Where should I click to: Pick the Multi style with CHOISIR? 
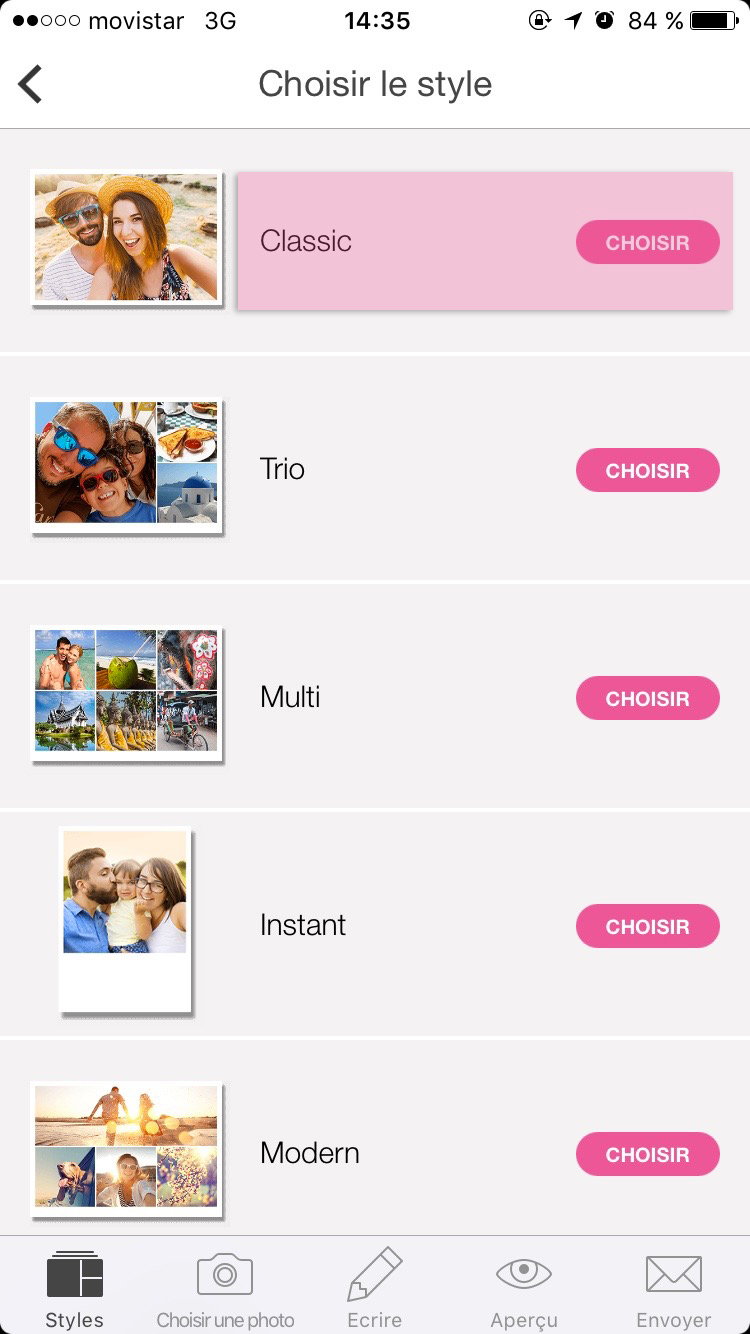point(647,698)
